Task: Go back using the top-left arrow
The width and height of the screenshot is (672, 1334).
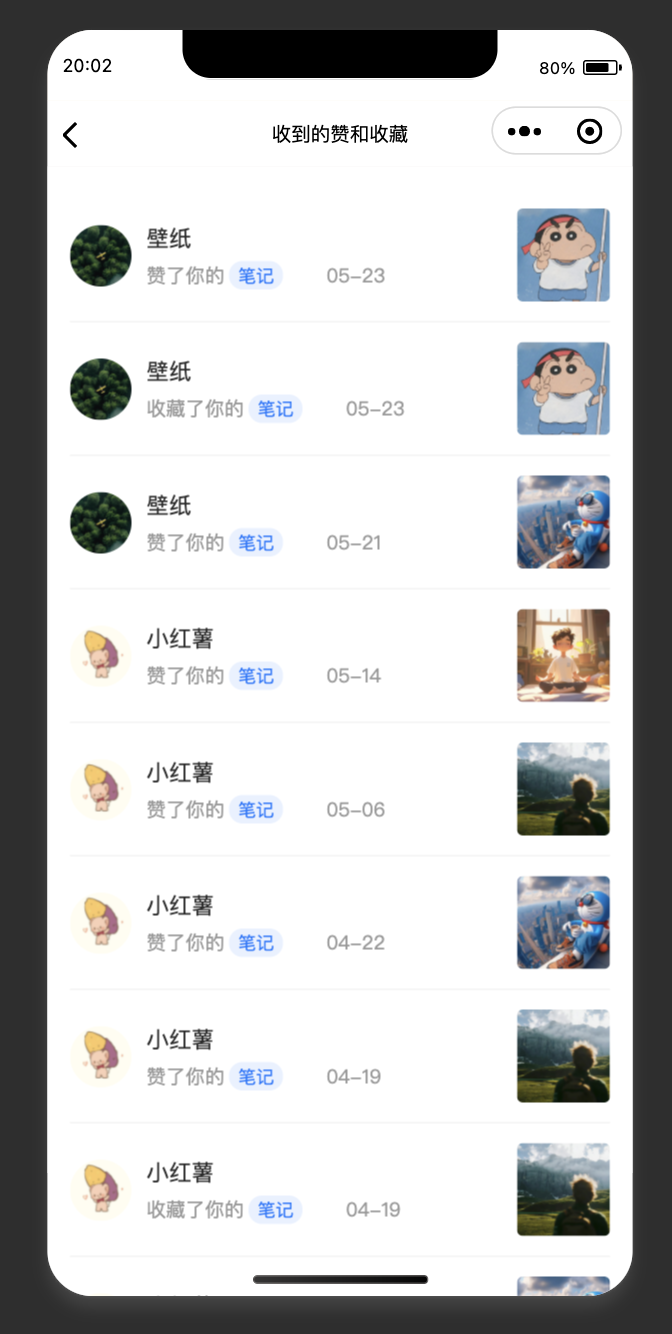Action: click(70, 135)
